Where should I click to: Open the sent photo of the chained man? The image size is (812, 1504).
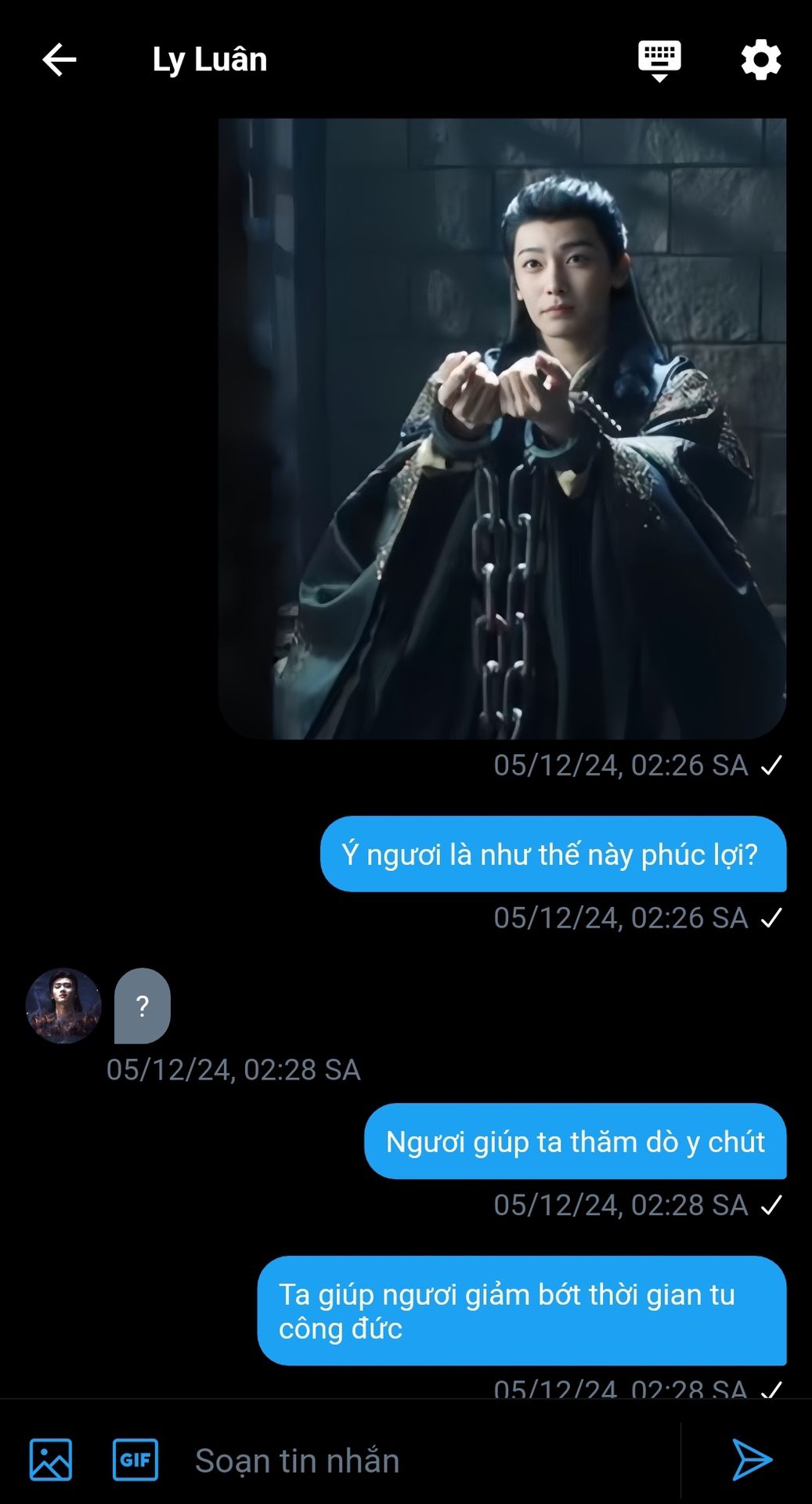pos(502,428)
